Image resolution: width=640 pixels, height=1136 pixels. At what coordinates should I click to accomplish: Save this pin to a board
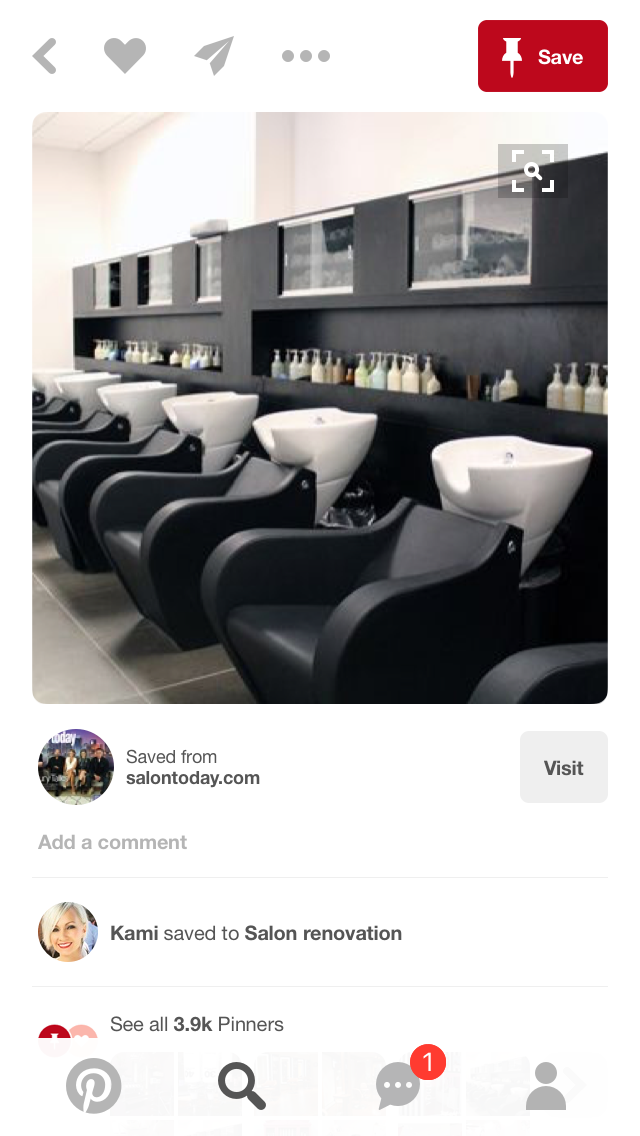[542, 56]
